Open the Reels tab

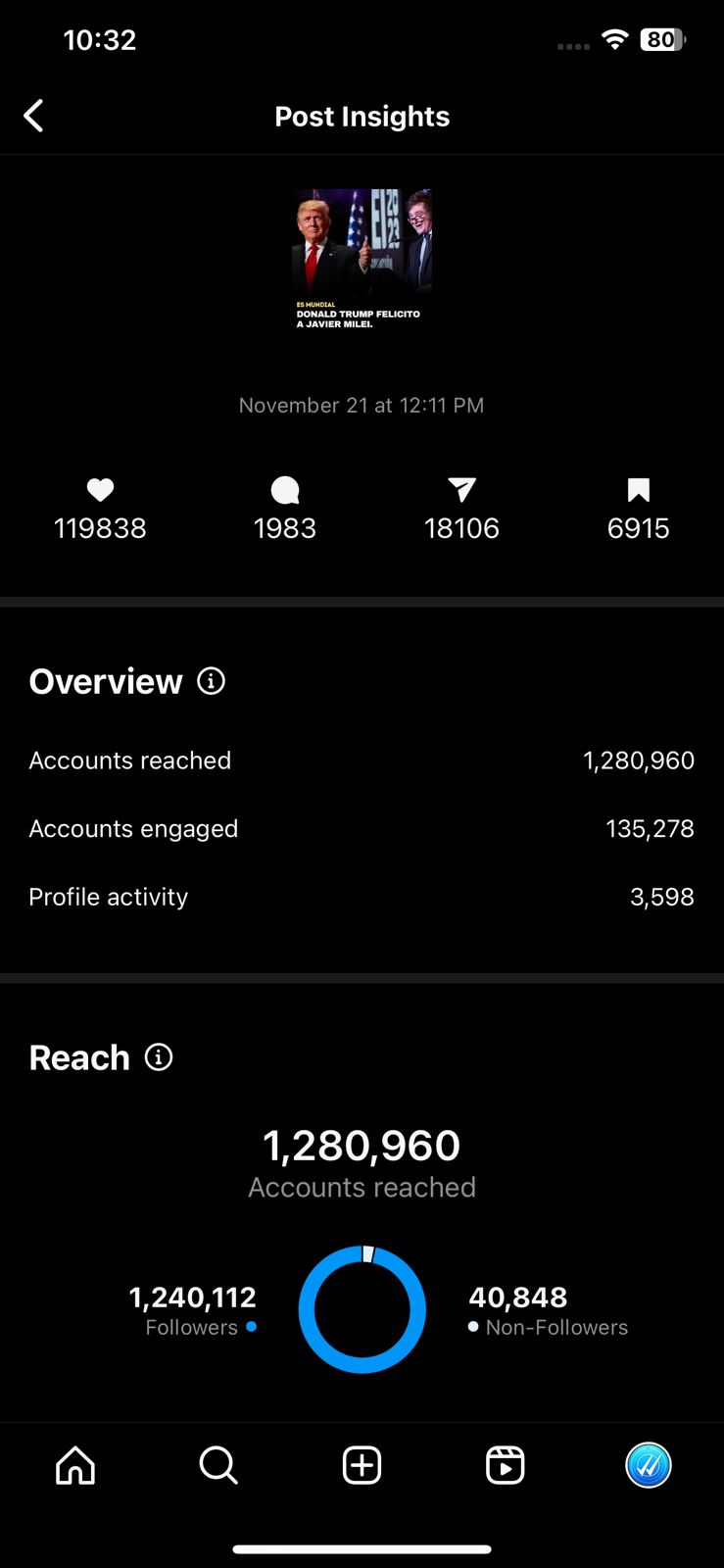[506, 1465]
